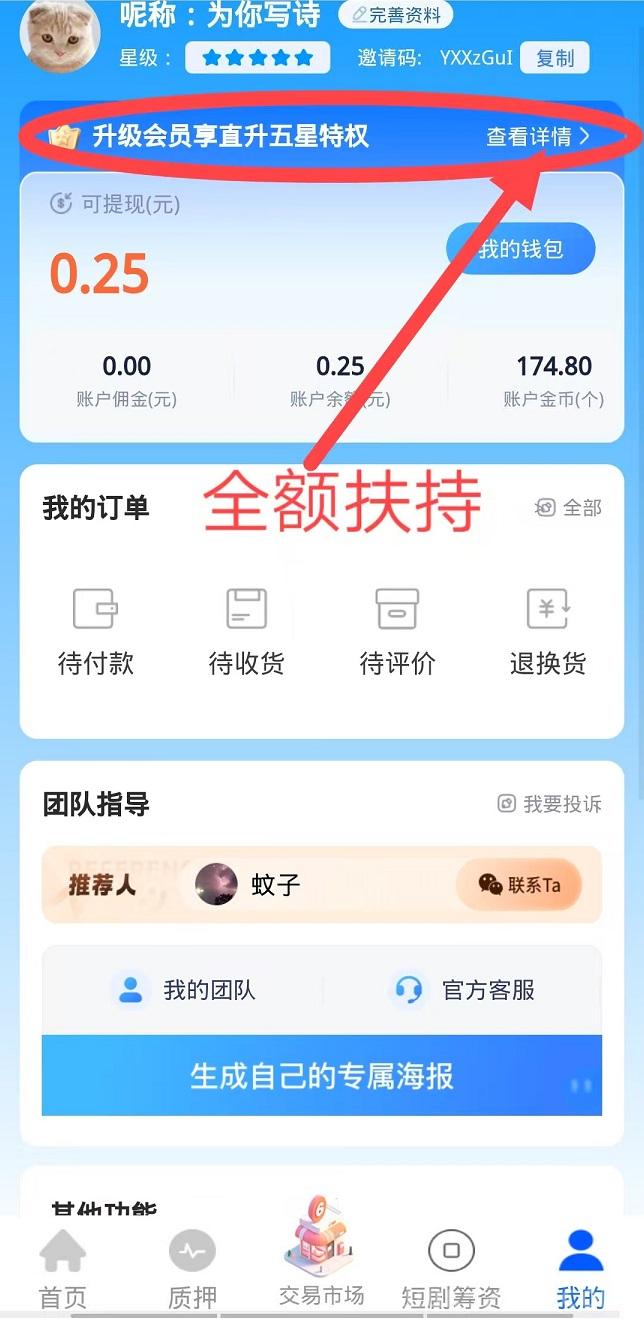The width and height of the screenshot is (644, 1327).
Task: Tap 生成自己的专属海报
Action: tap(322, 1076)
